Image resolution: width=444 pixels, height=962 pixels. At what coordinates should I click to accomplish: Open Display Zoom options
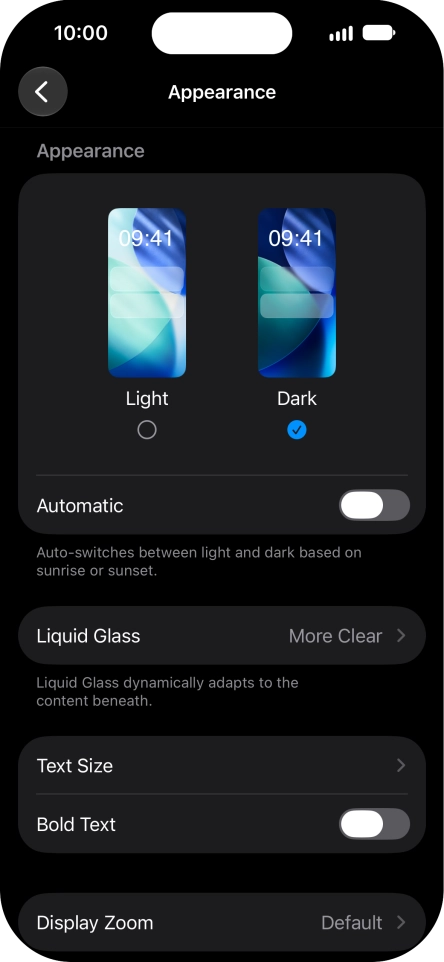(222, 923)
